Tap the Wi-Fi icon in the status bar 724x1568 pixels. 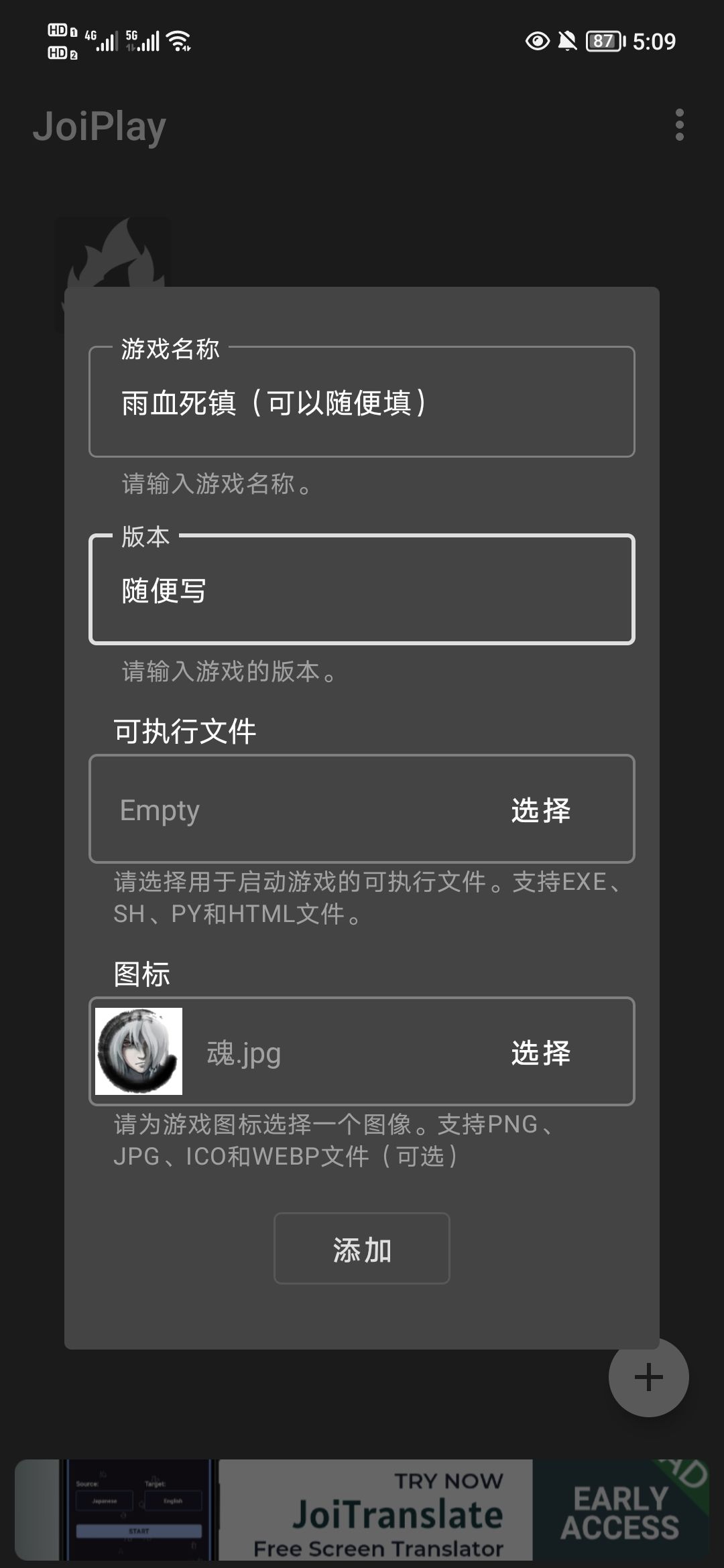[x=178, y=40]
